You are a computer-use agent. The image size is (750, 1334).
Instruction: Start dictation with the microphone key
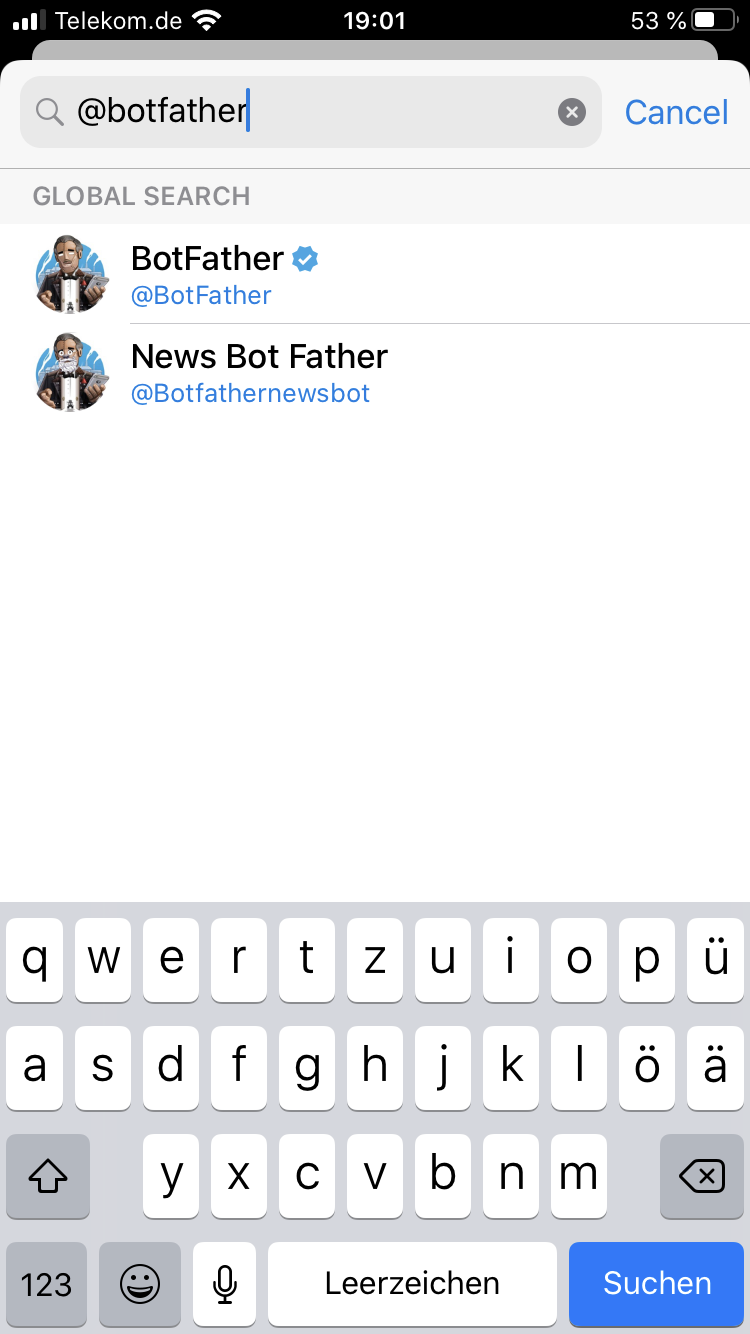[x=225, y=1284]
